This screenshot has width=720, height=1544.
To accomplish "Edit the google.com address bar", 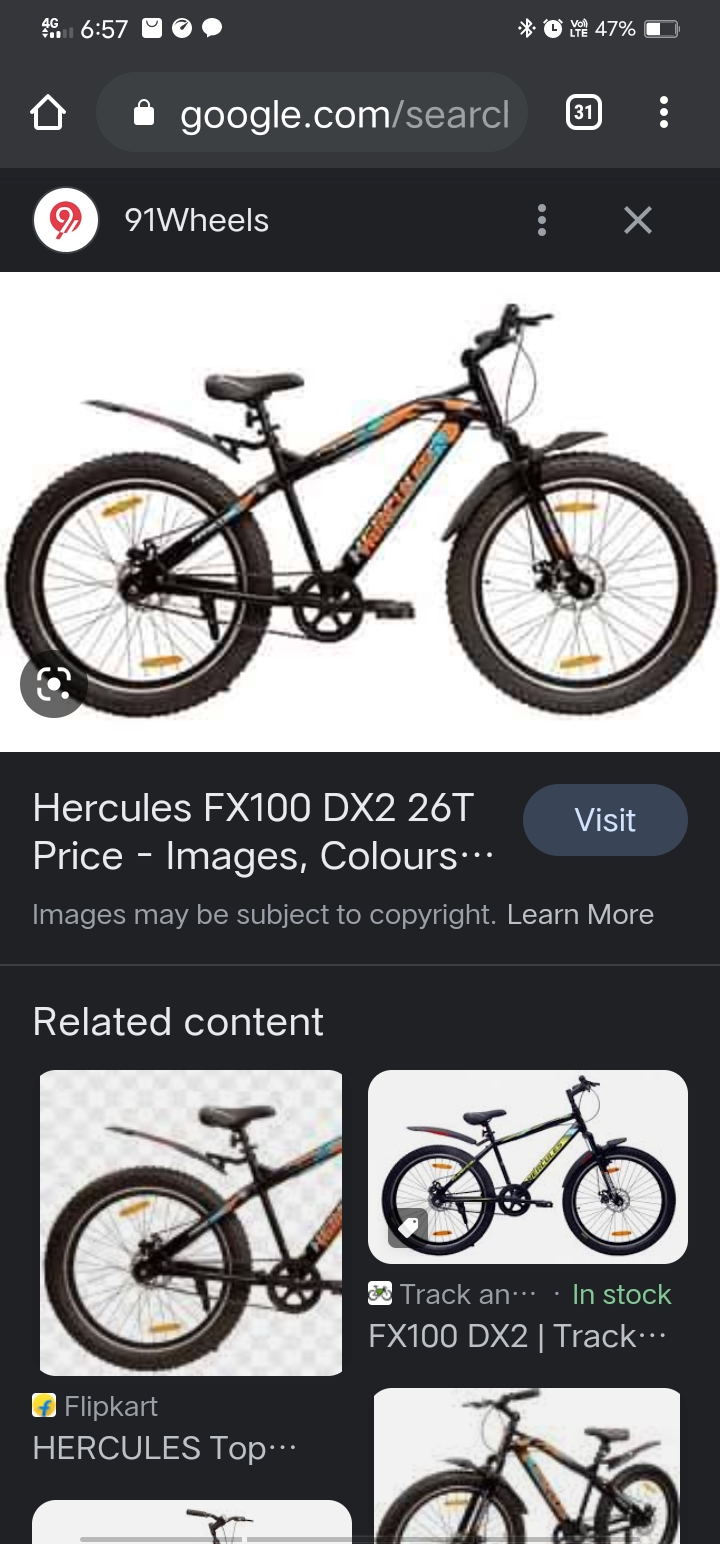I will [x=330, y=114].
